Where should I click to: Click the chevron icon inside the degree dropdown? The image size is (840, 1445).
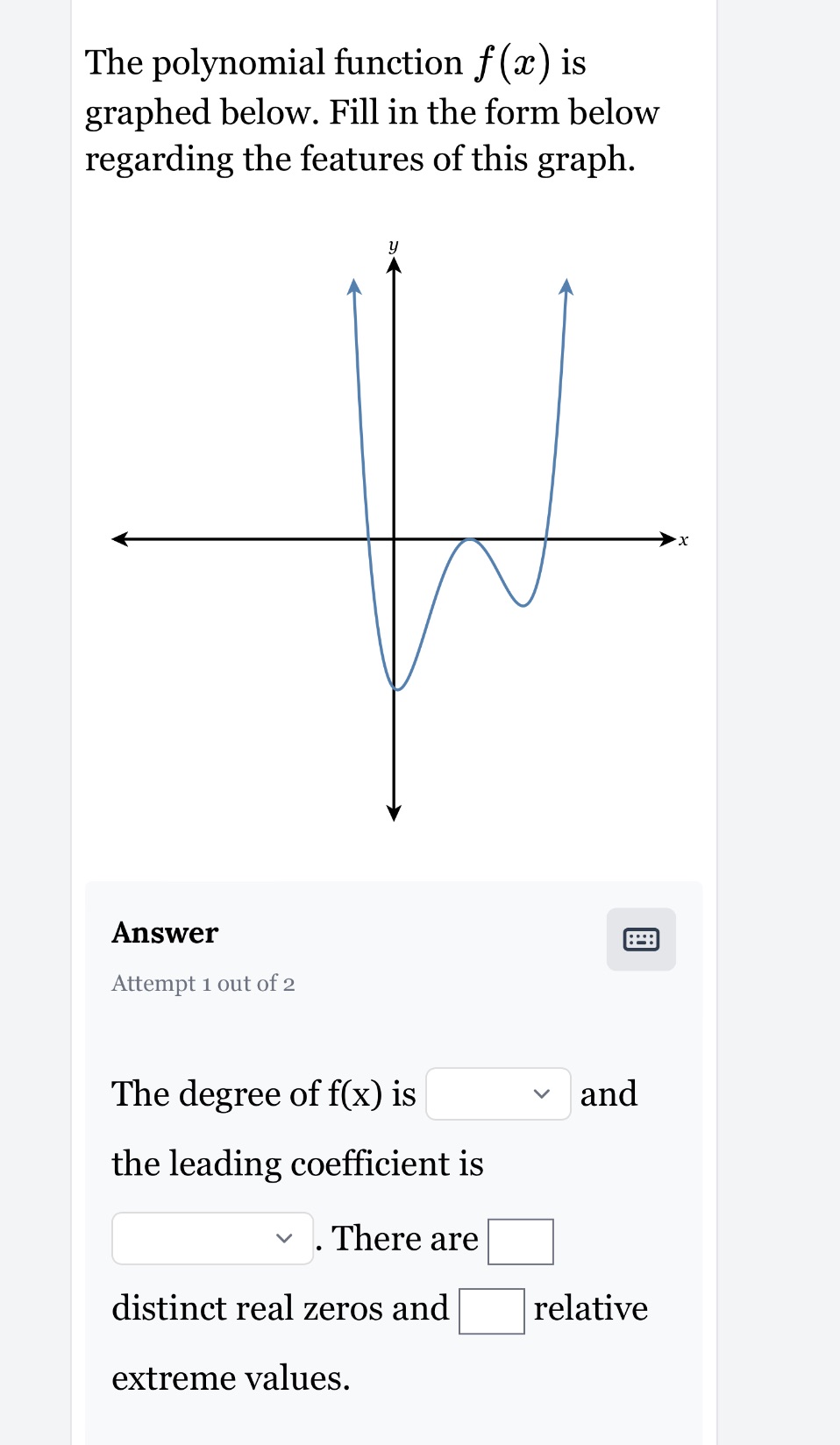[x=543, y=1093]
